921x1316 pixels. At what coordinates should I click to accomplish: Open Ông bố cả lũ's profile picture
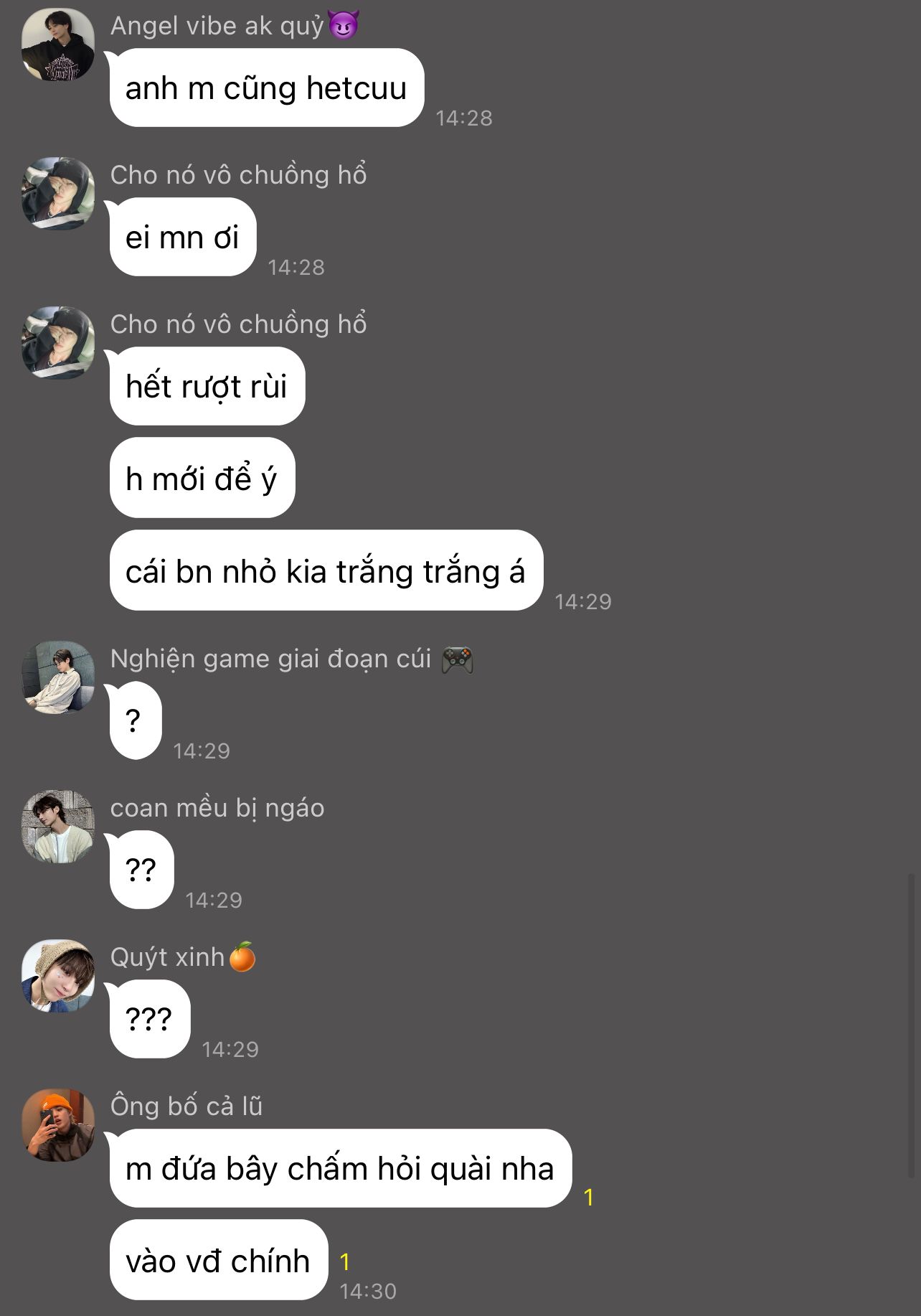[x=58, y=1125]
